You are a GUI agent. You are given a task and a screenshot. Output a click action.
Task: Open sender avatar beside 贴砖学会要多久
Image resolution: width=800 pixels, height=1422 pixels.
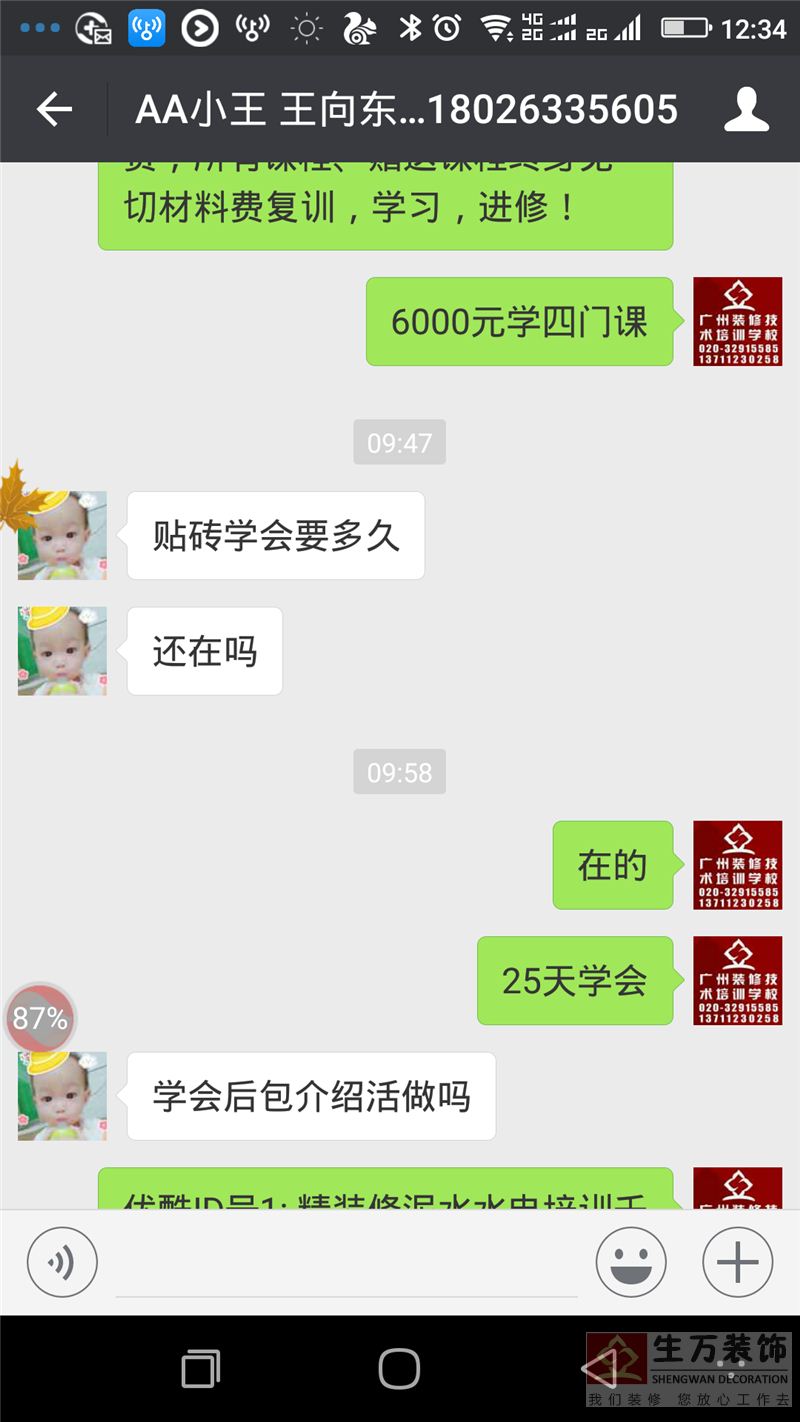pyautogui.click(x=62, y=535)
